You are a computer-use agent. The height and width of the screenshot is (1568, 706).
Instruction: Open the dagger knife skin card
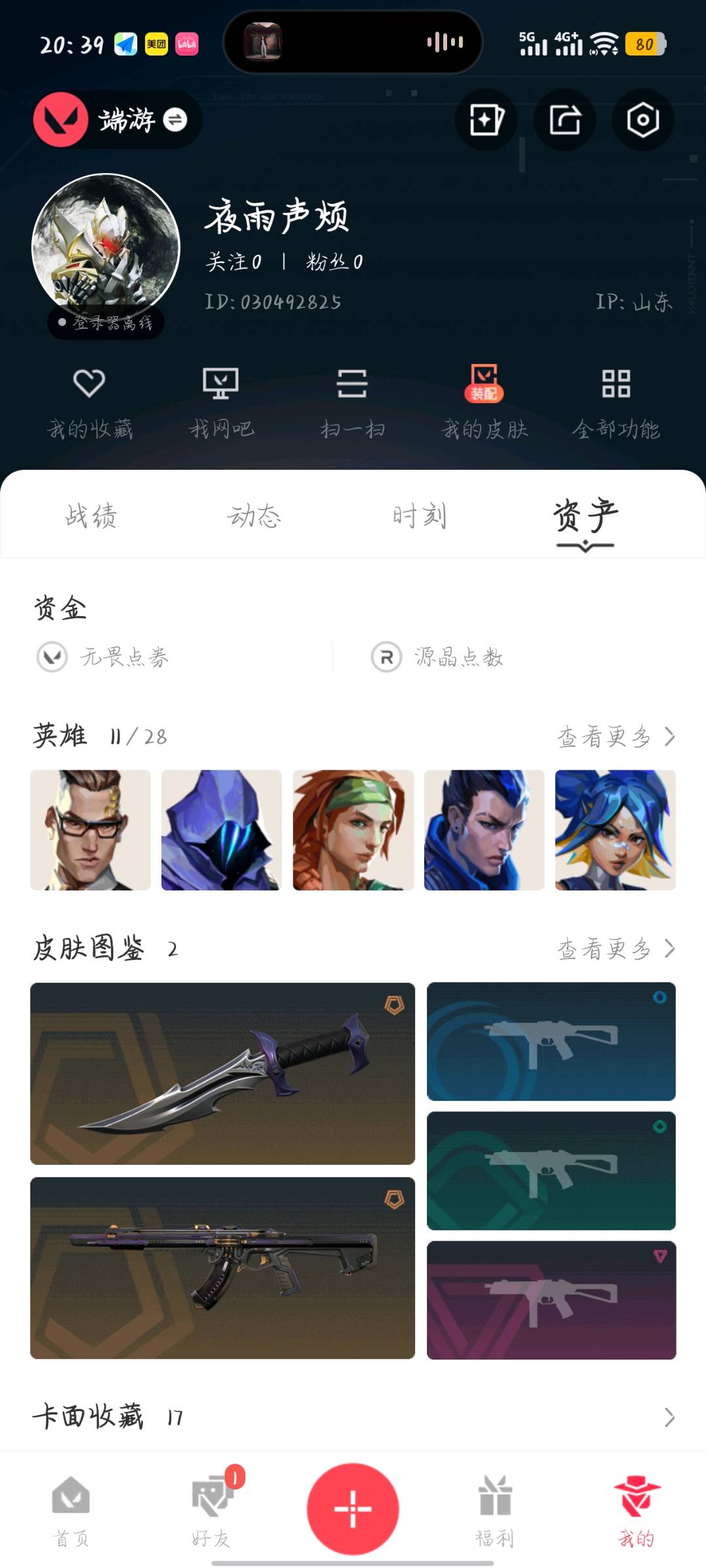point(222,1073)
